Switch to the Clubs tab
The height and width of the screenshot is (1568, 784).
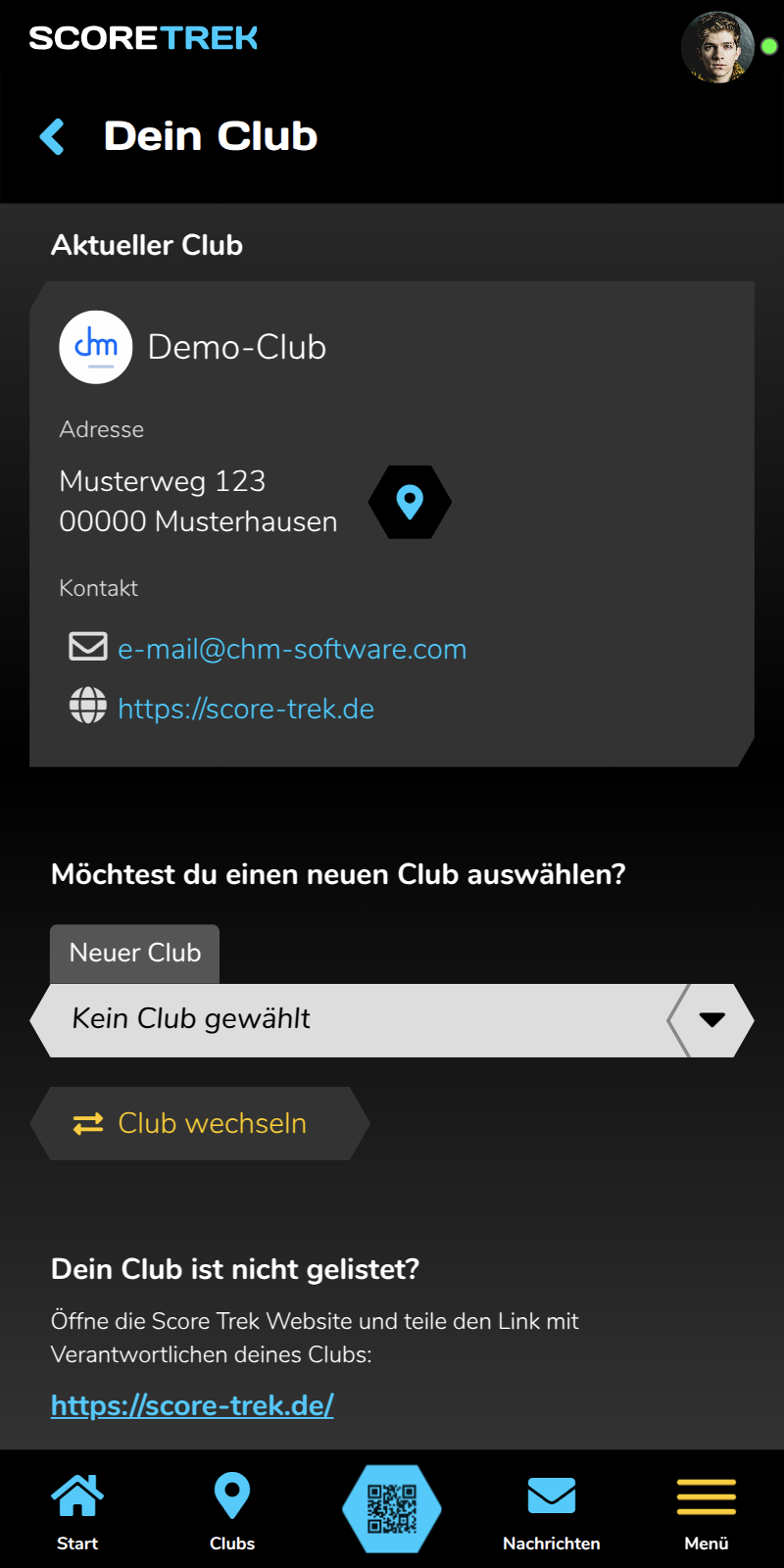click(232, 1511)
